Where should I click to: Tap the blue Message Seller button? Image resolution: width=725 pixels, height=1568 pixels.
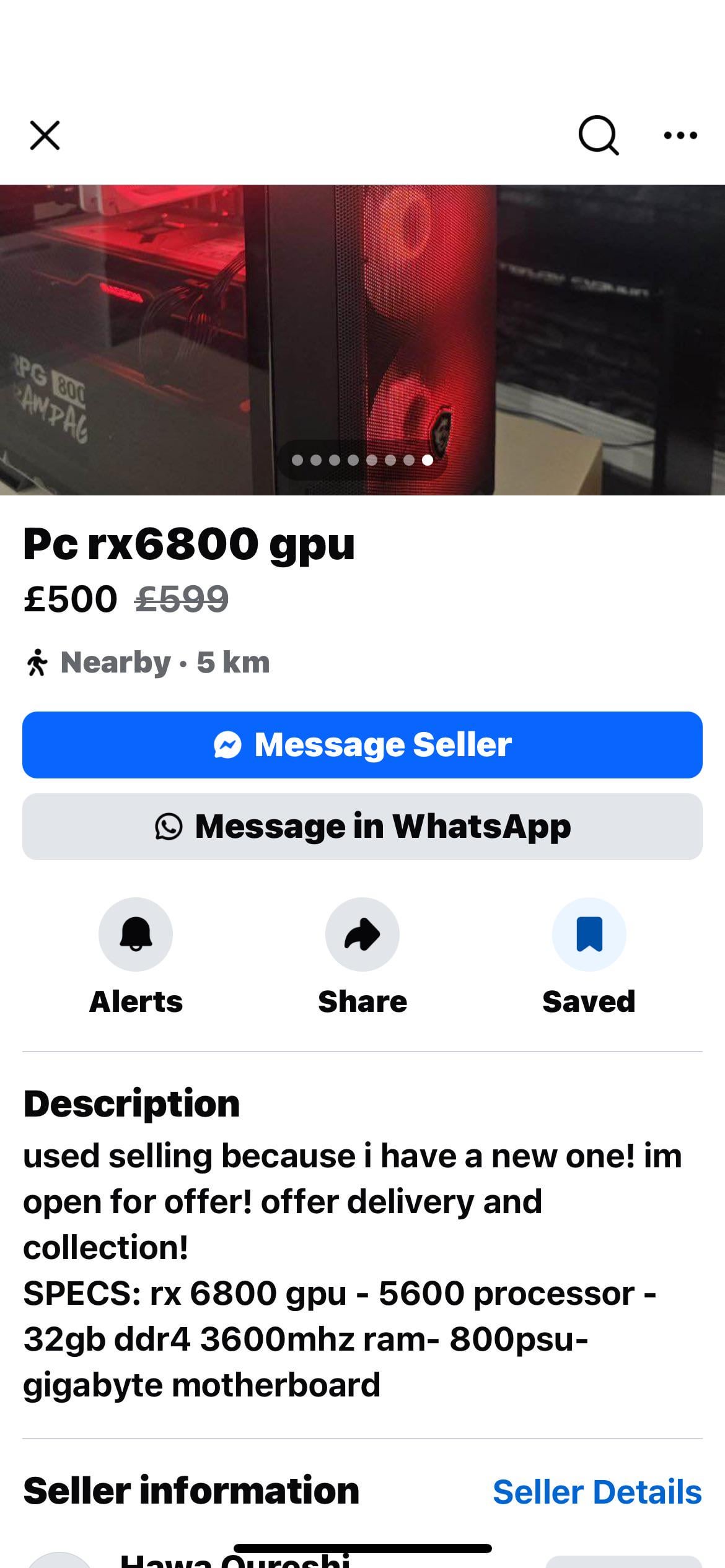(362, 745)
